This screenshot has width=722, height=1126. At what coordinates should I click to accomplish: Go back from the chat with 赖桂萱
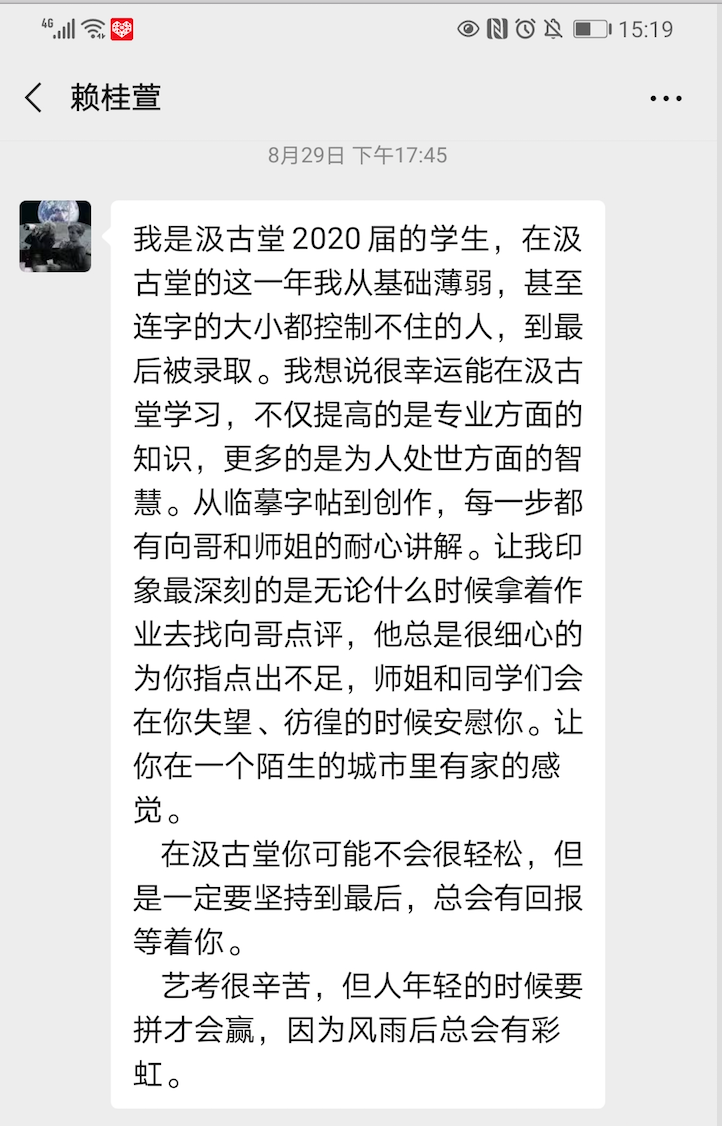[34, 98]
